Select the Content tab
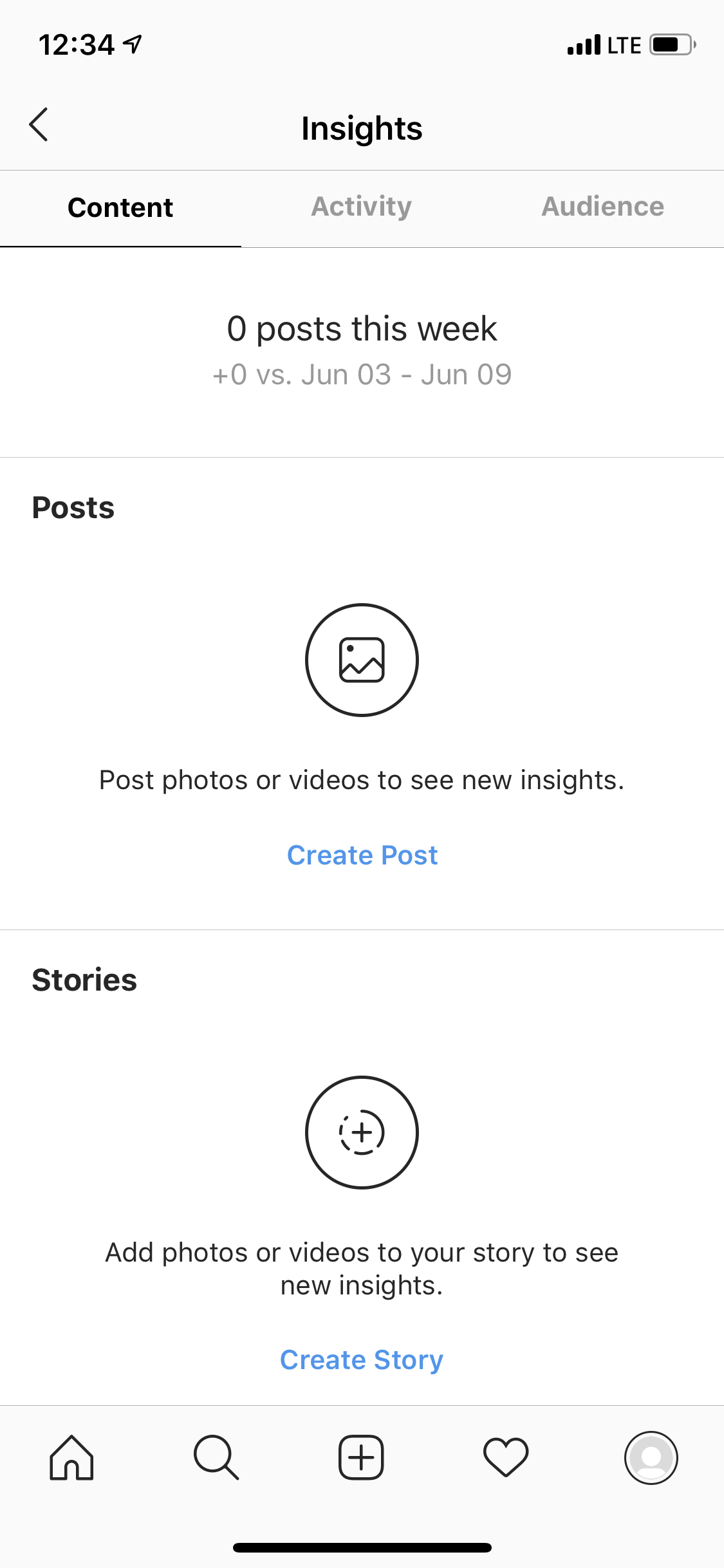The height and width of the screenshot is (1568, 724). click(120, 208)
